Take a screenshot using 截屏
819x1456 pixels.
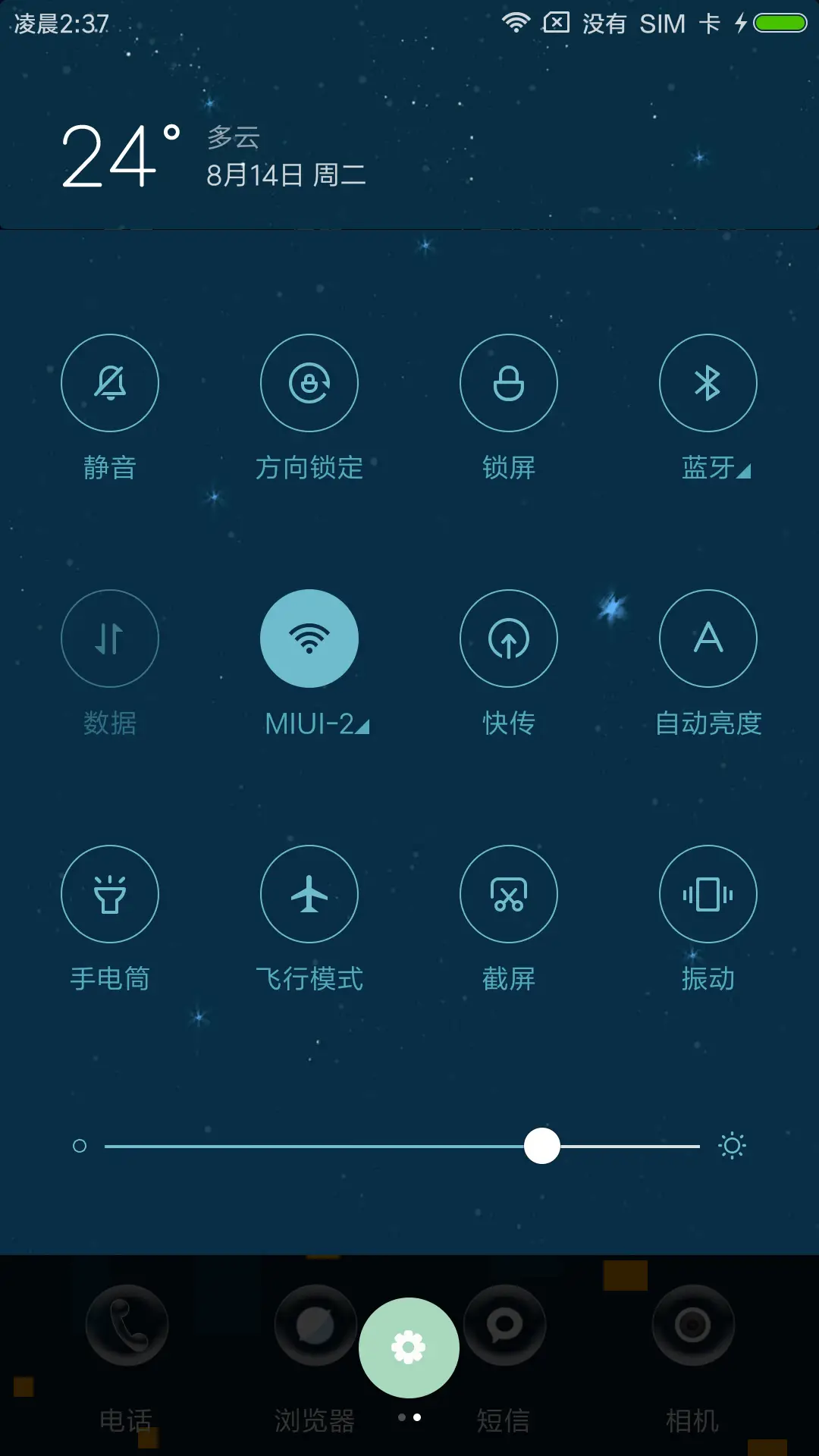tap(509, 894)
